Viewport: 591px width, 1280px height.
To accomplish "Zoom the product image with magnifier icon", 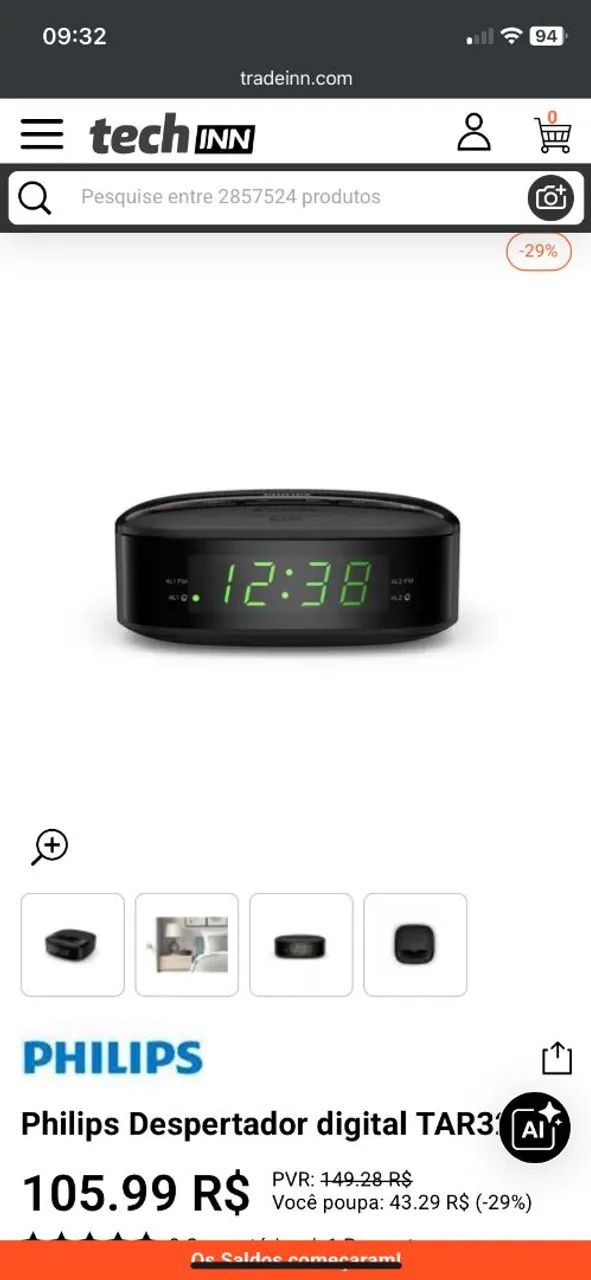I will pos(49,847).
